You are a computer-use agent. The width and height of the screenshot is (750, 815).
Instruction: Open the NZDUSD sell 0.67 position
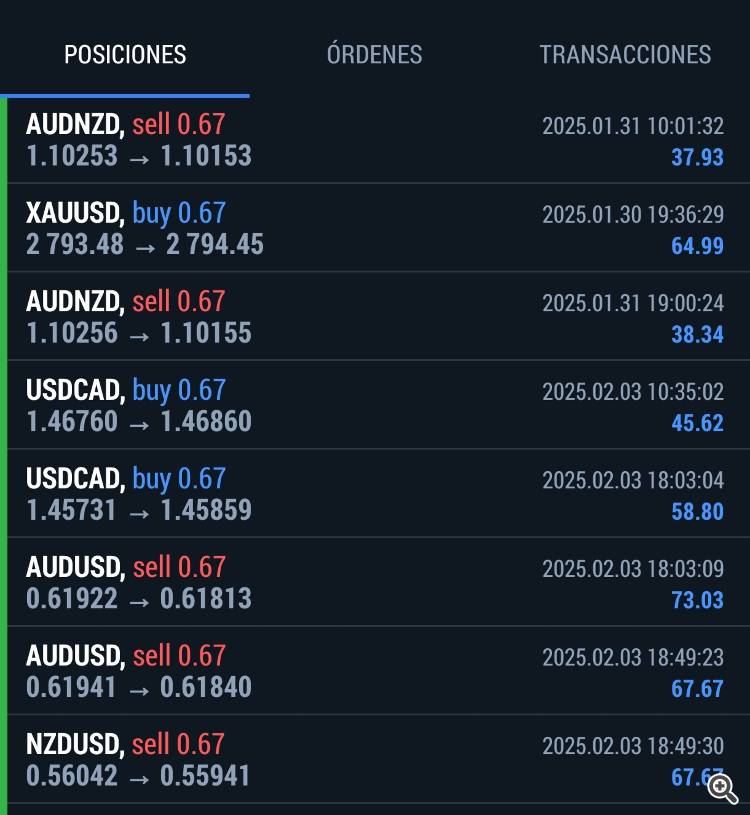(375, 759)
